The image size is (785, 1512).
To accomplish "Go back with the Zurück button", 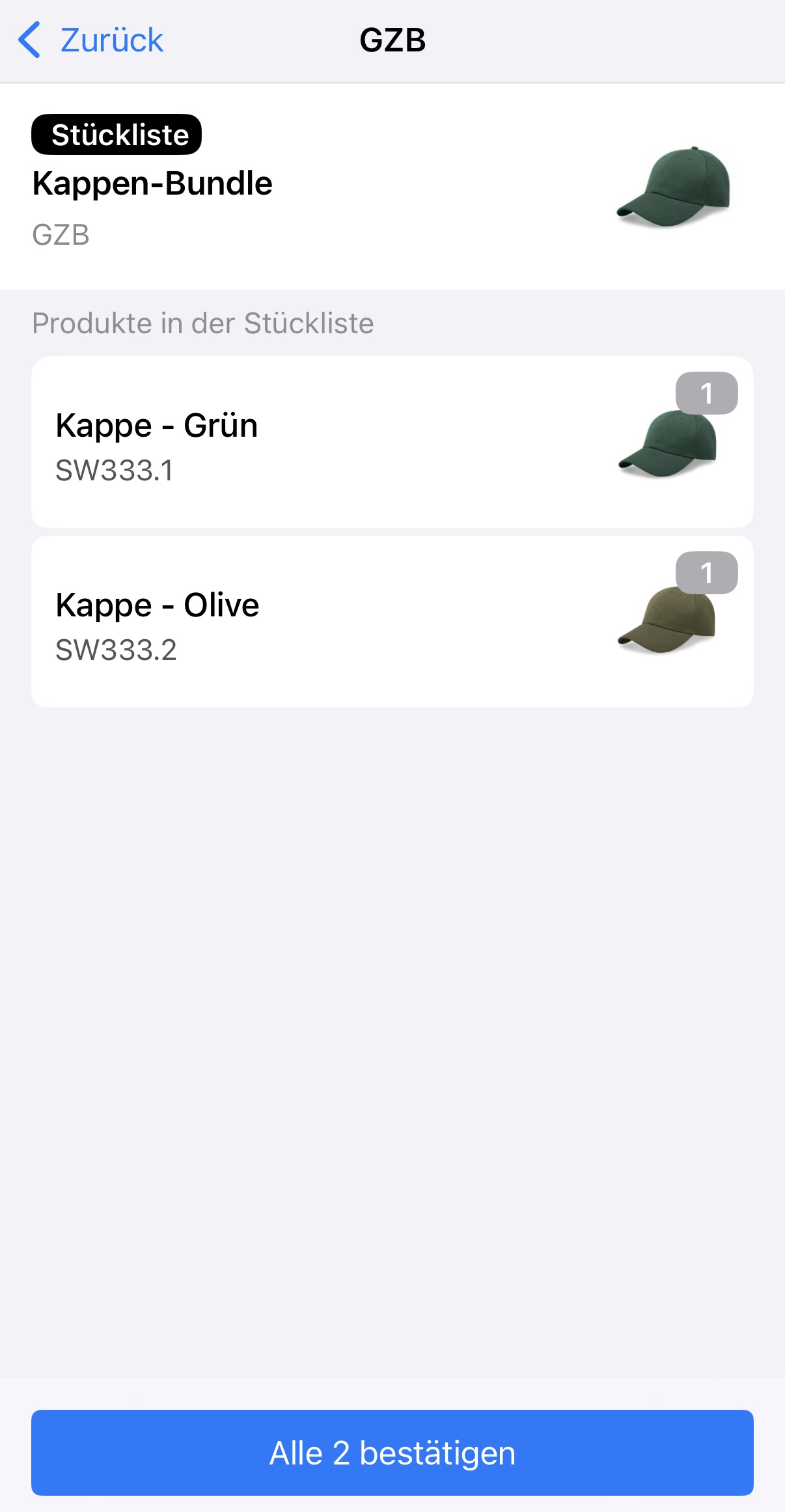I will pos(91,40).
